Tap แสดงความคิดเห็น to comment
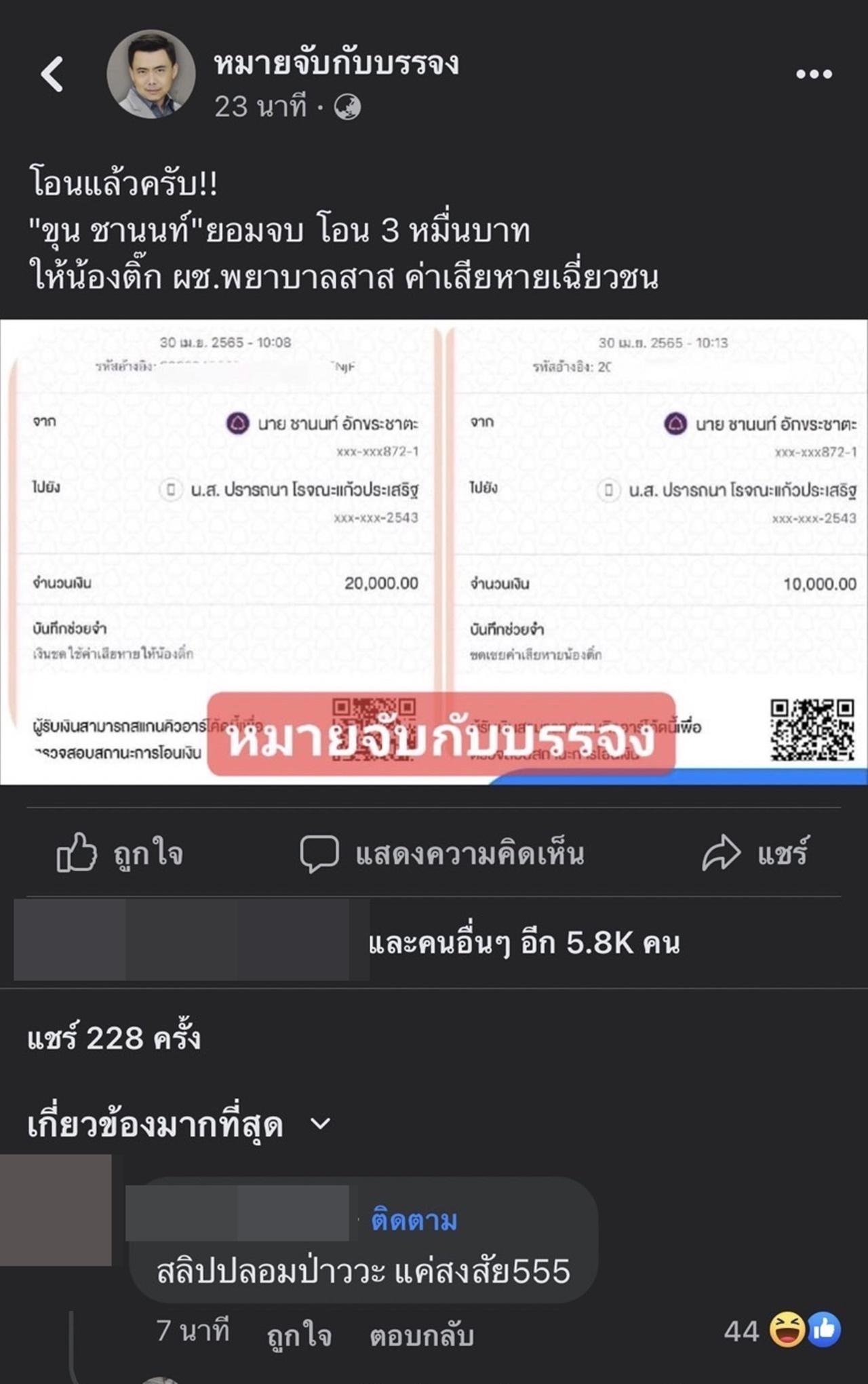This screenshot has width=868, height=1384. (x=442, y=852)
